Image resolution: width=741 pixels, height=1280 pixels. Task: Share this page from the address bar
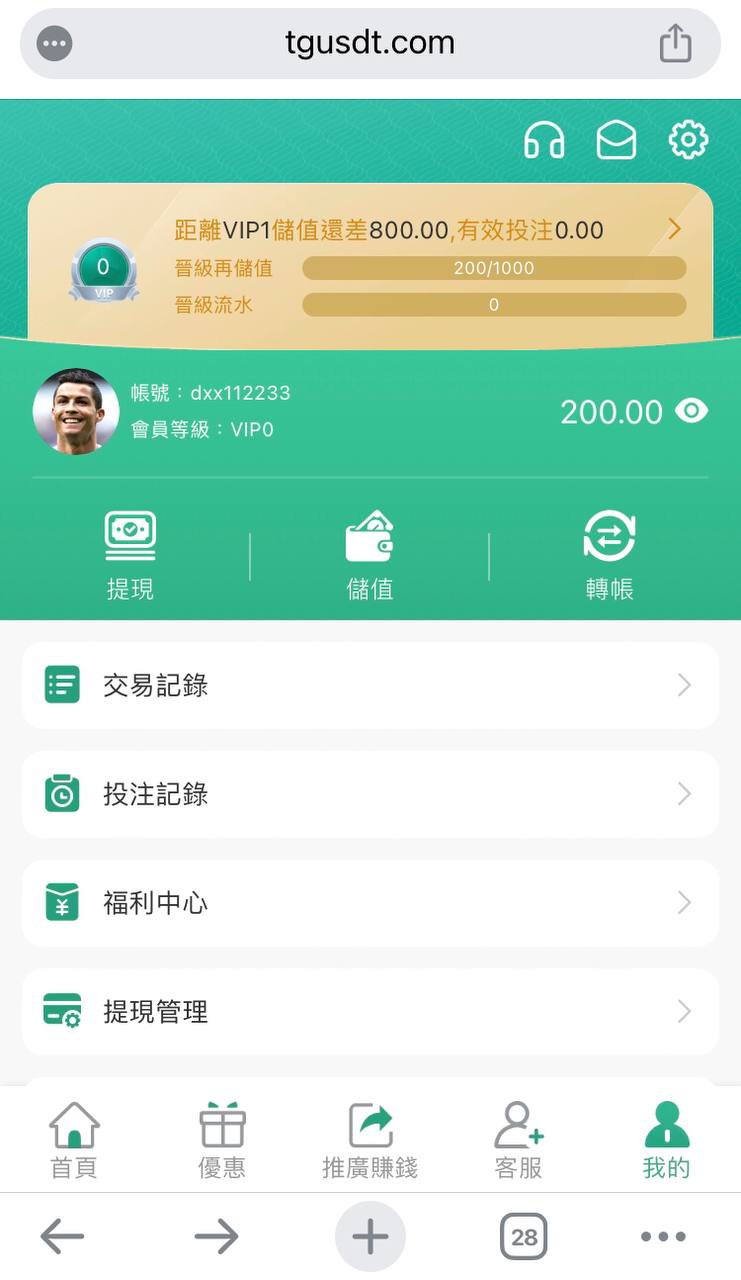(x=675, y=44)
